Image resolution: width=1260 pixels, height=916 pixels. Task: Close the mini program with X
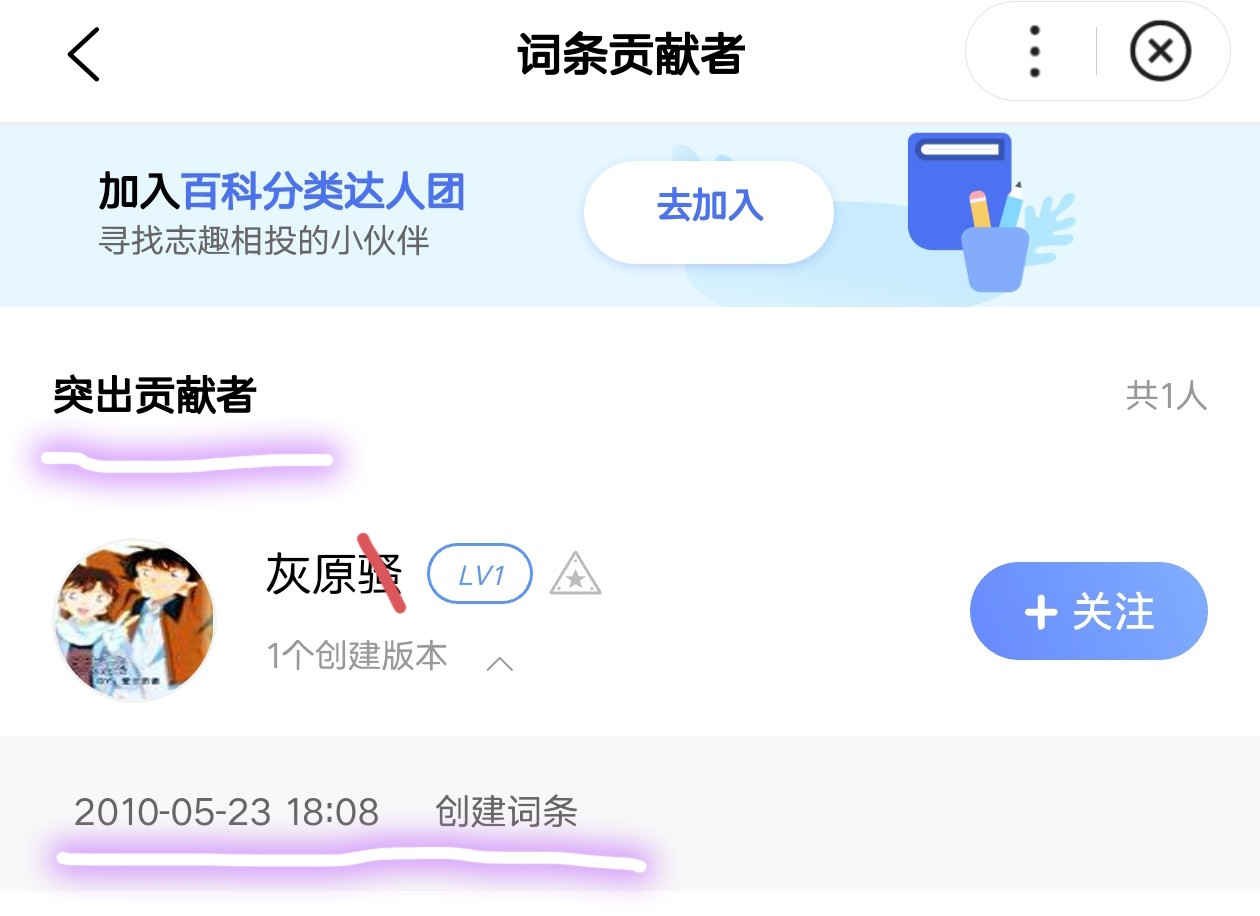point(1160,52)
